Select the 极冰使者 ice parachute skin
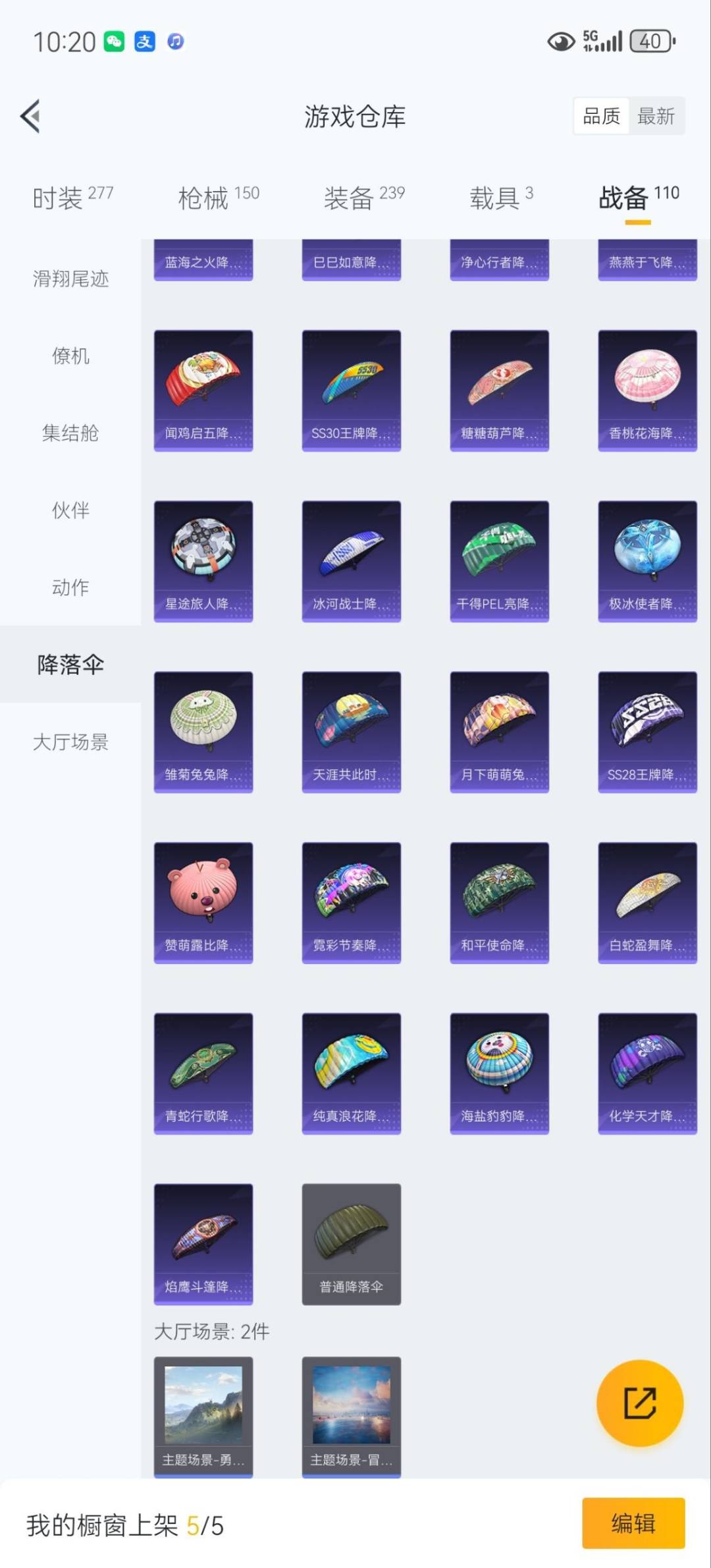The image size is (711, 1568). coord(647,560)
